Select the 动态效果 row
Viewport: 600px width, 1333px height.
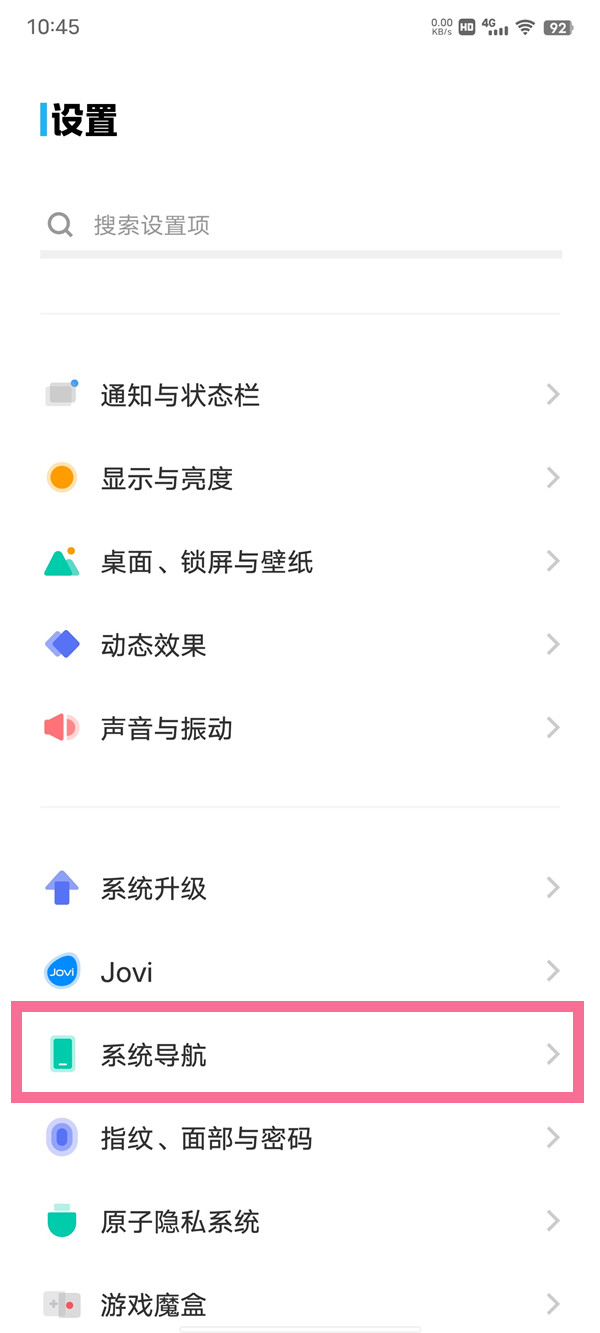300,645
